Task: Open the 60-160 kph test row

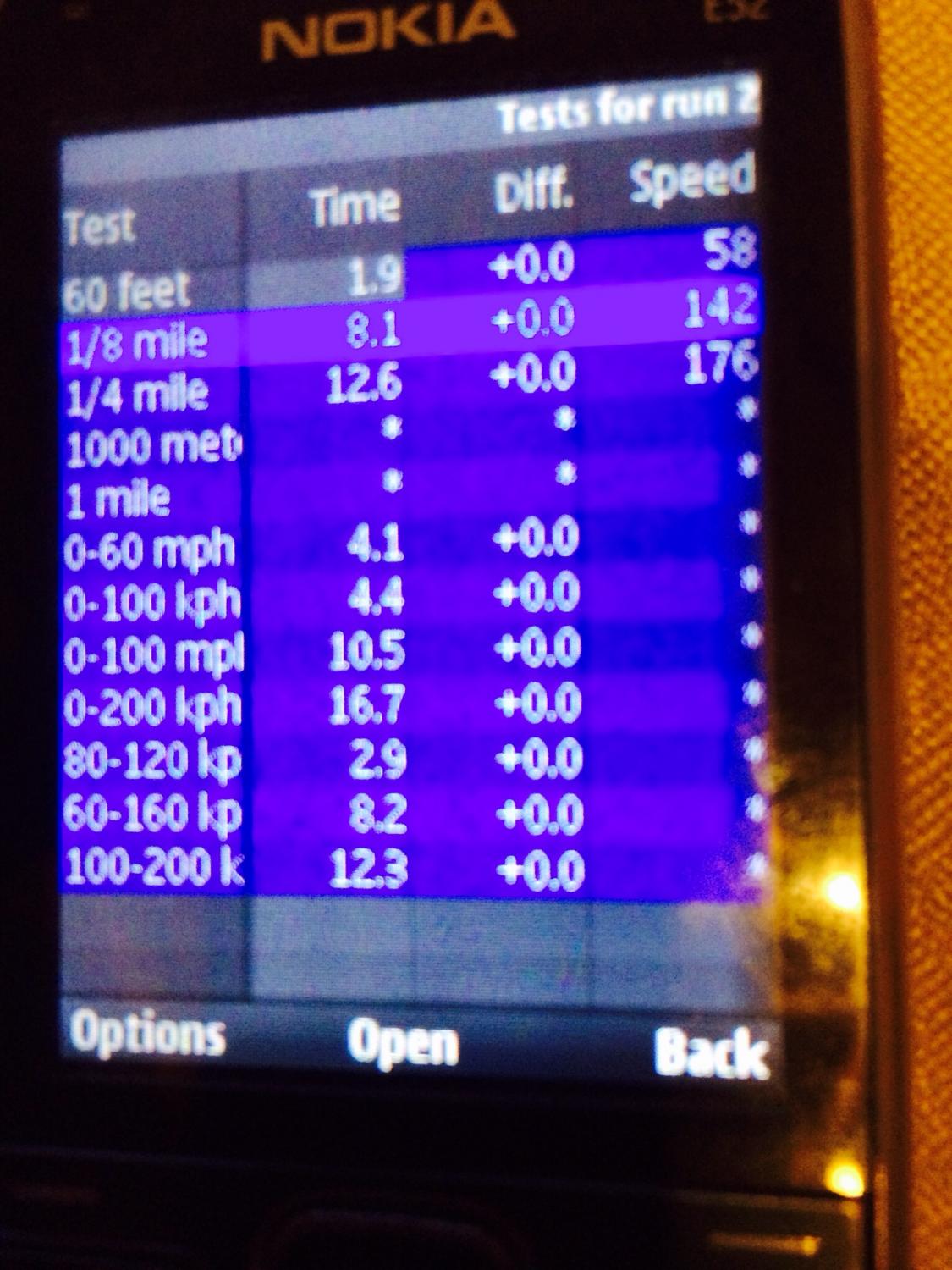Action: point(152,812)
